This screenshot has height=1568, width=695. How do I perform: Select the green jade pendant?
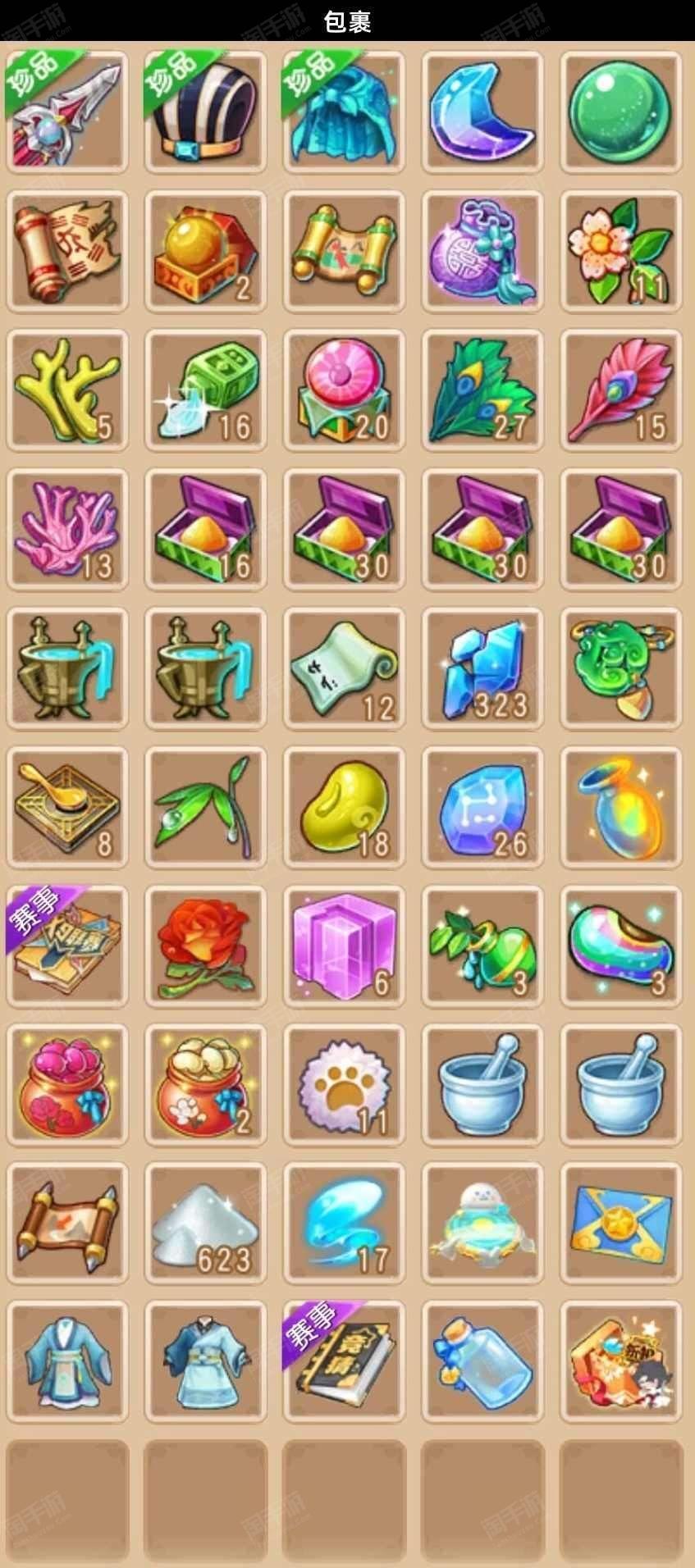pos(621,668)
